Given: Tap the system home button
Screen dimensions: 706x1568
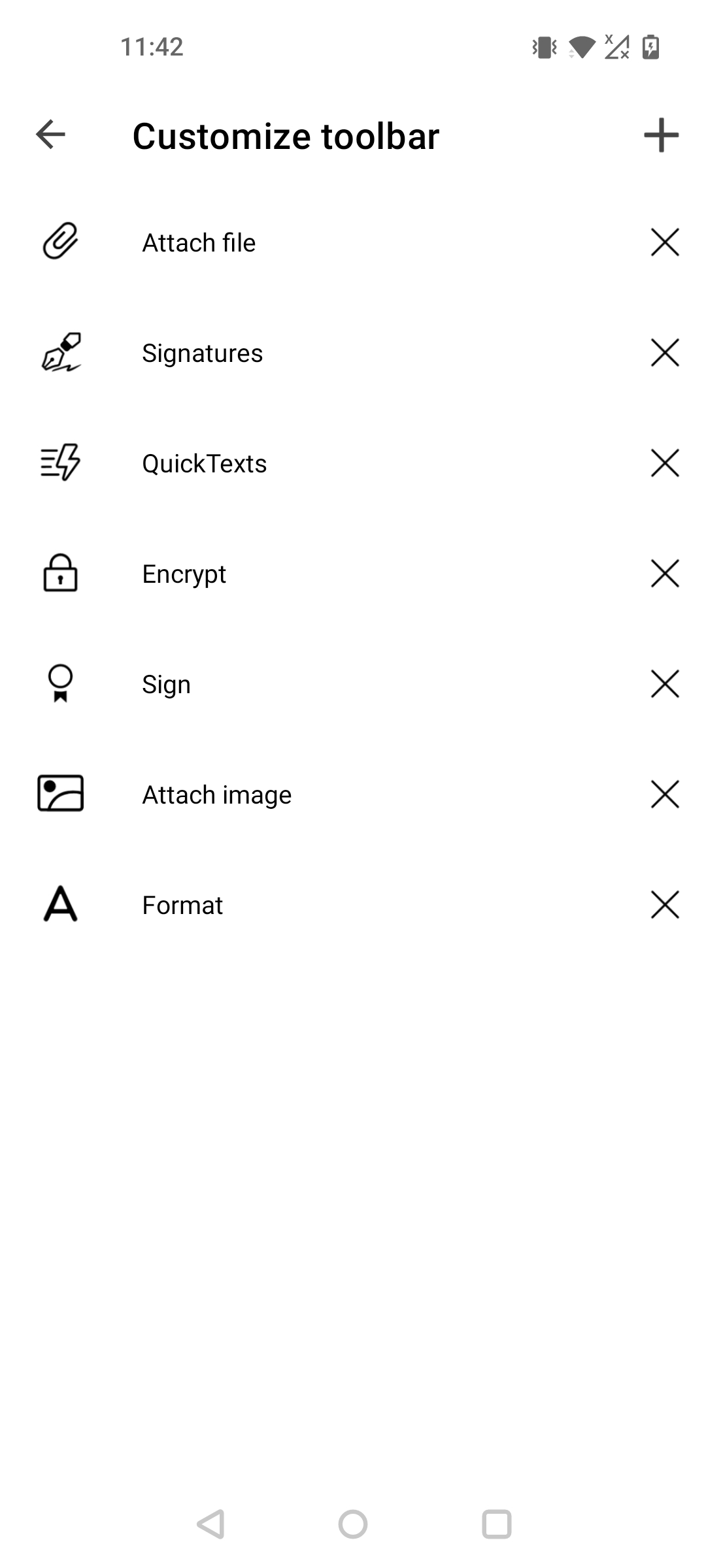Looking at the screenshot, I should (353, 1524).
